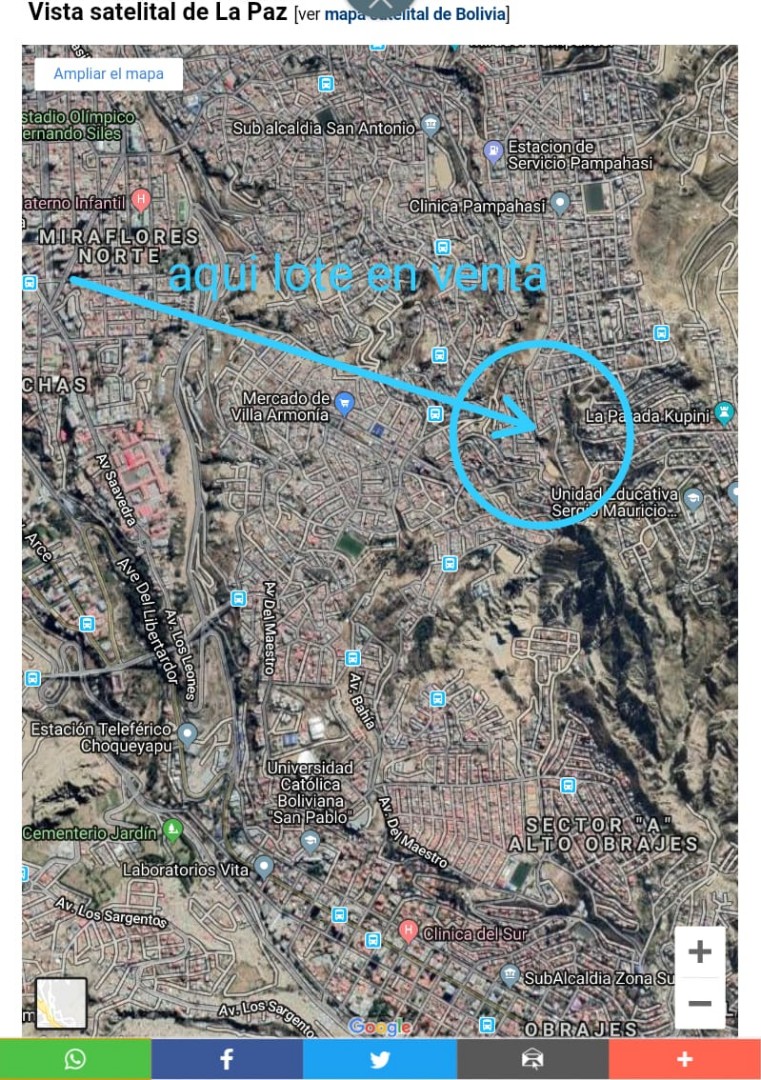Close the overlay with the X button
This screenshot has width=761, height=1080.
tap(378, 5)
